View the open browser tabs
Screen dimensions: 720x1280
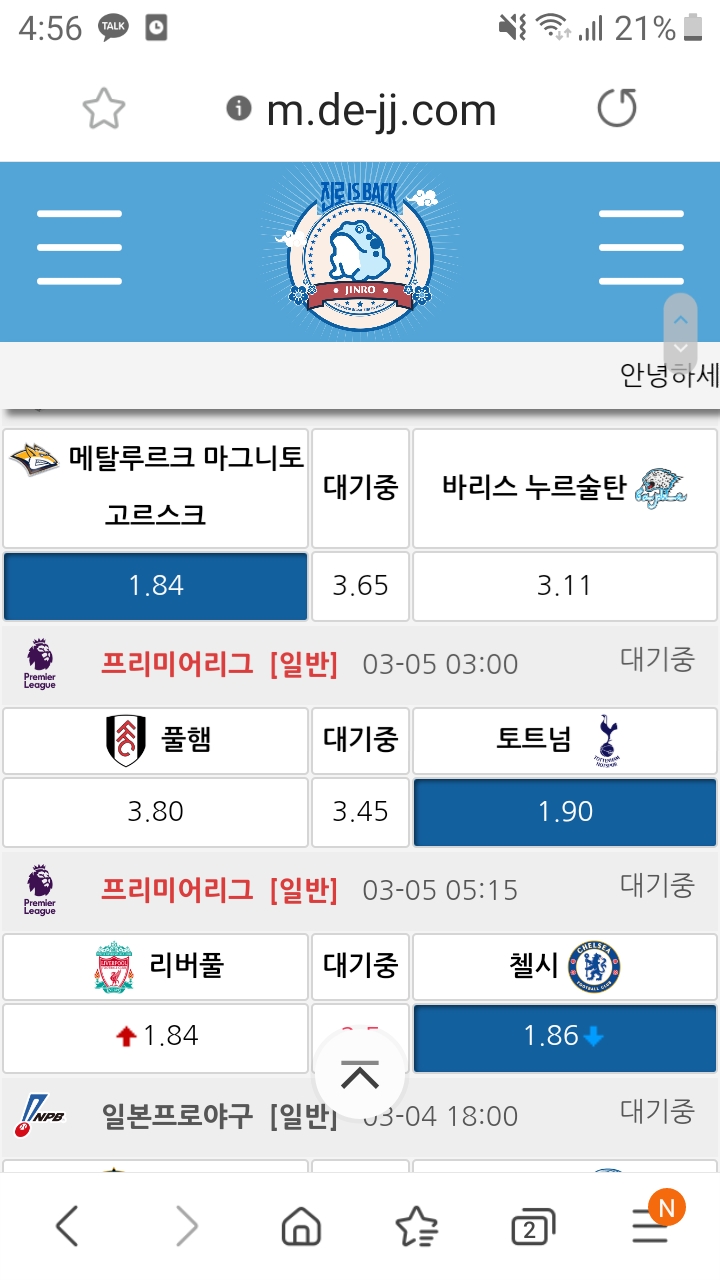[x=531, y=1228]
